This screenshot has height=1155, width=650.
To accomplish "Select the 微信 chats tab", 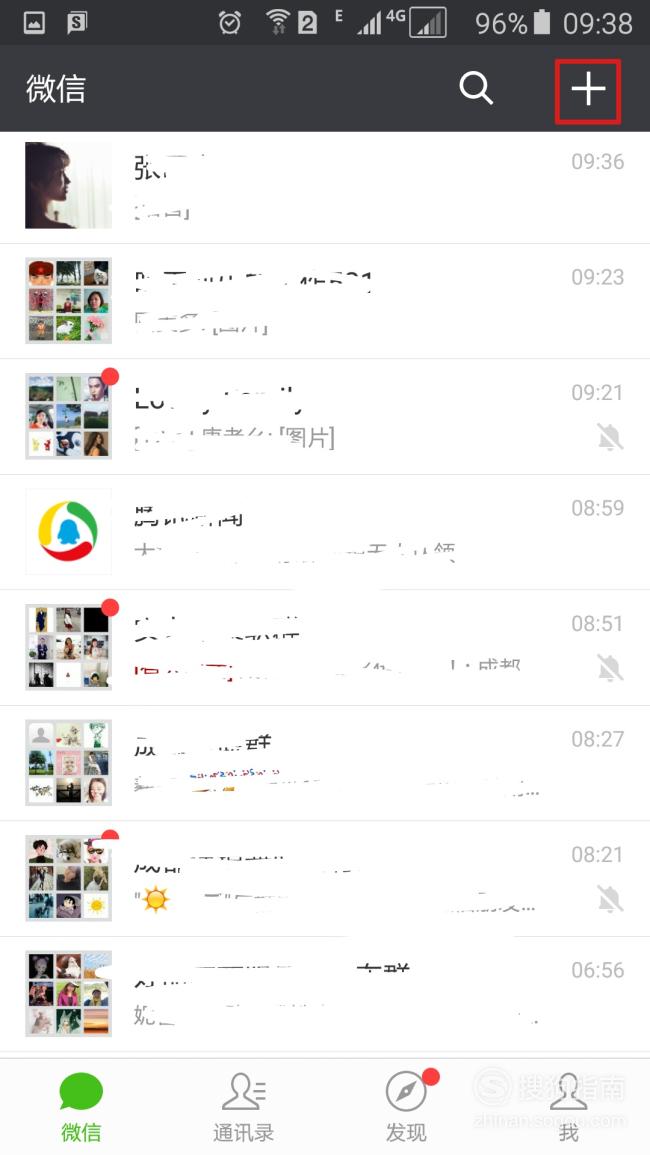I will 81,1106.
